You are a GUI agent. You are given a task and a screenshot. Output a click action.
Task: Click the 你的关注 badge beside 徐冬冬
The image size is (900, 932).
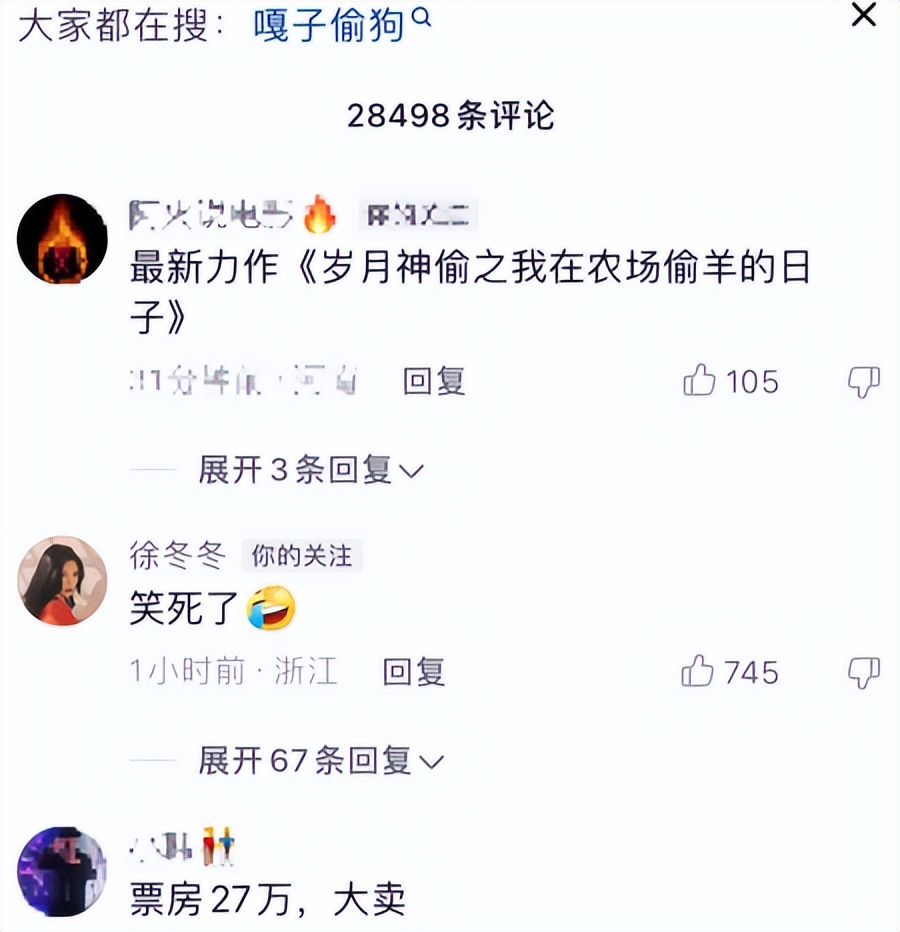coord(300,557)
